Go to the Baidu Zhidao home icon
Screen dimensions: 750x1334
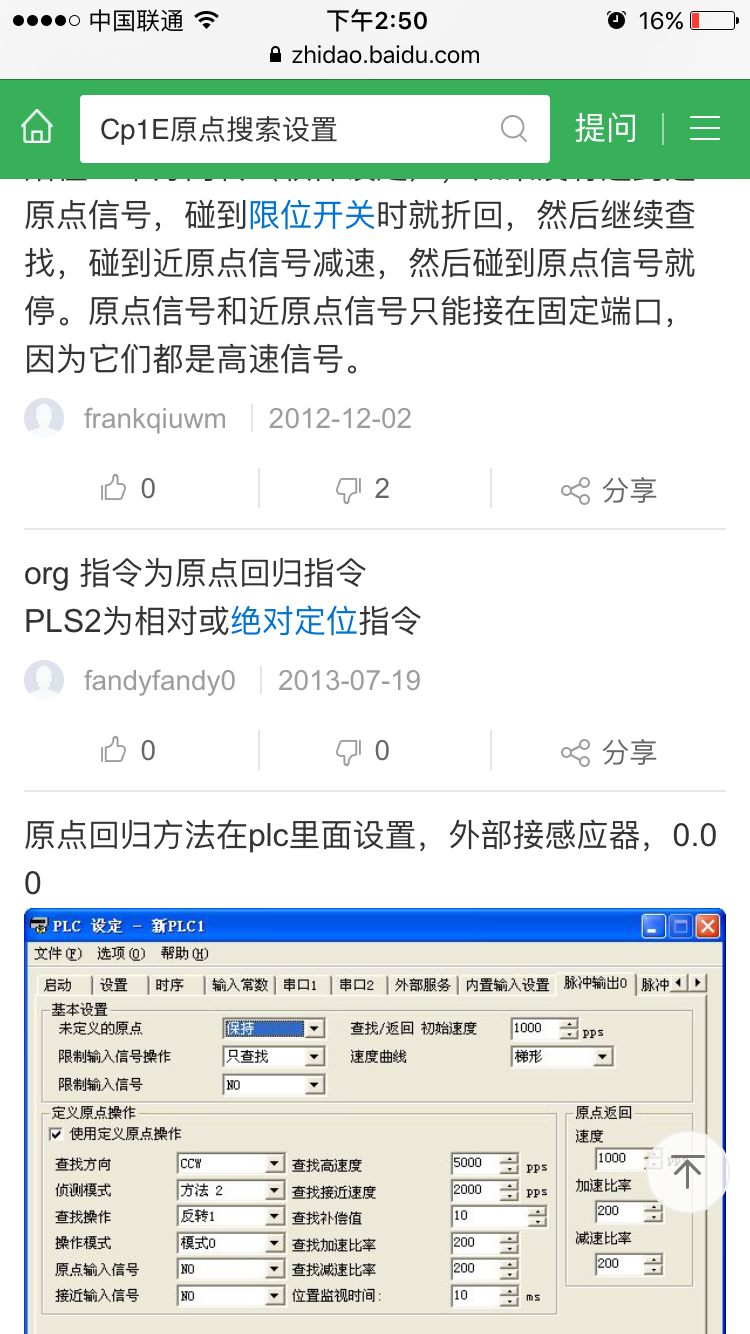point(37,128)
